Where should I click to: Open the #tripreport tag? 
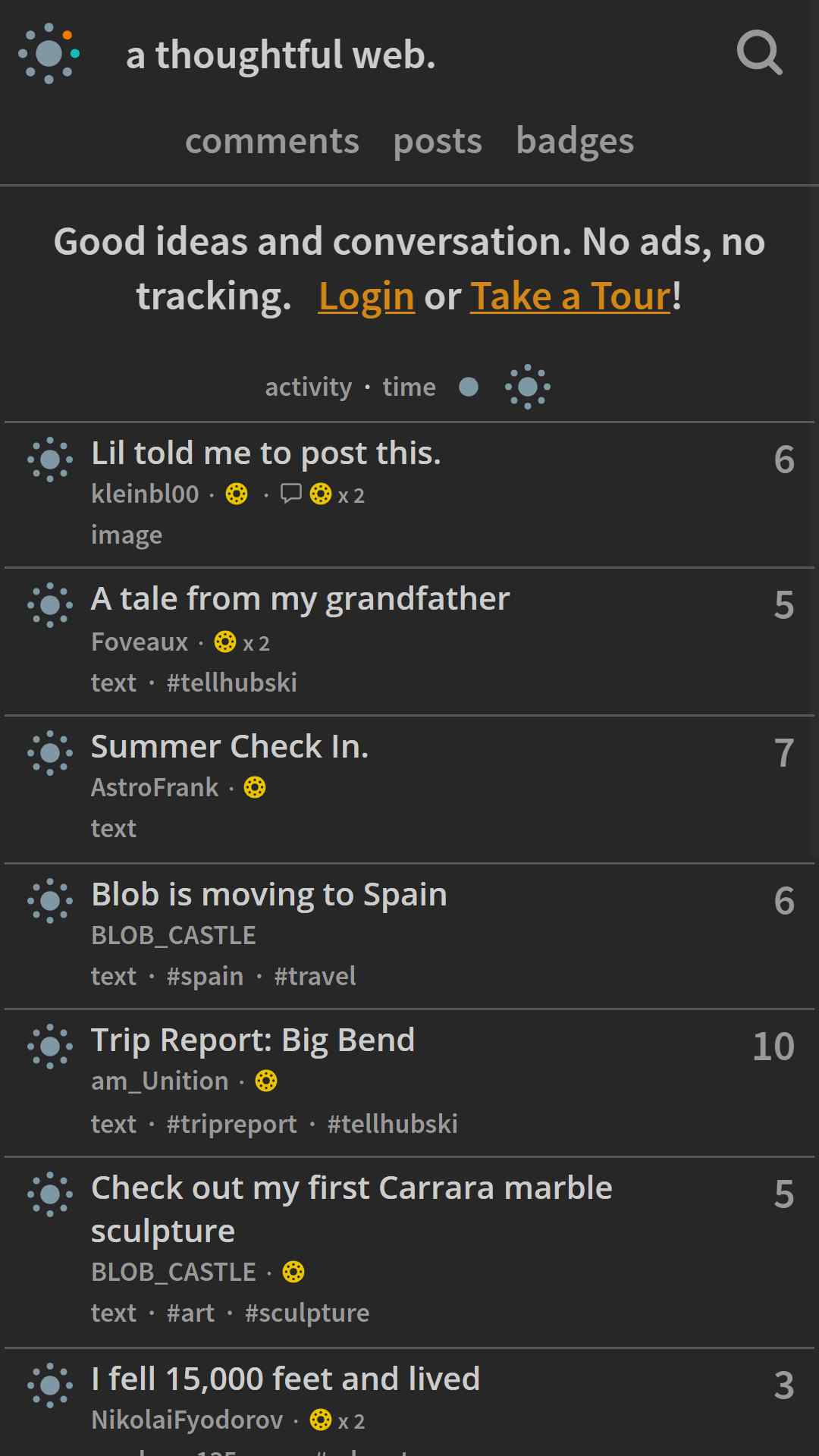tap(231, 1124)
